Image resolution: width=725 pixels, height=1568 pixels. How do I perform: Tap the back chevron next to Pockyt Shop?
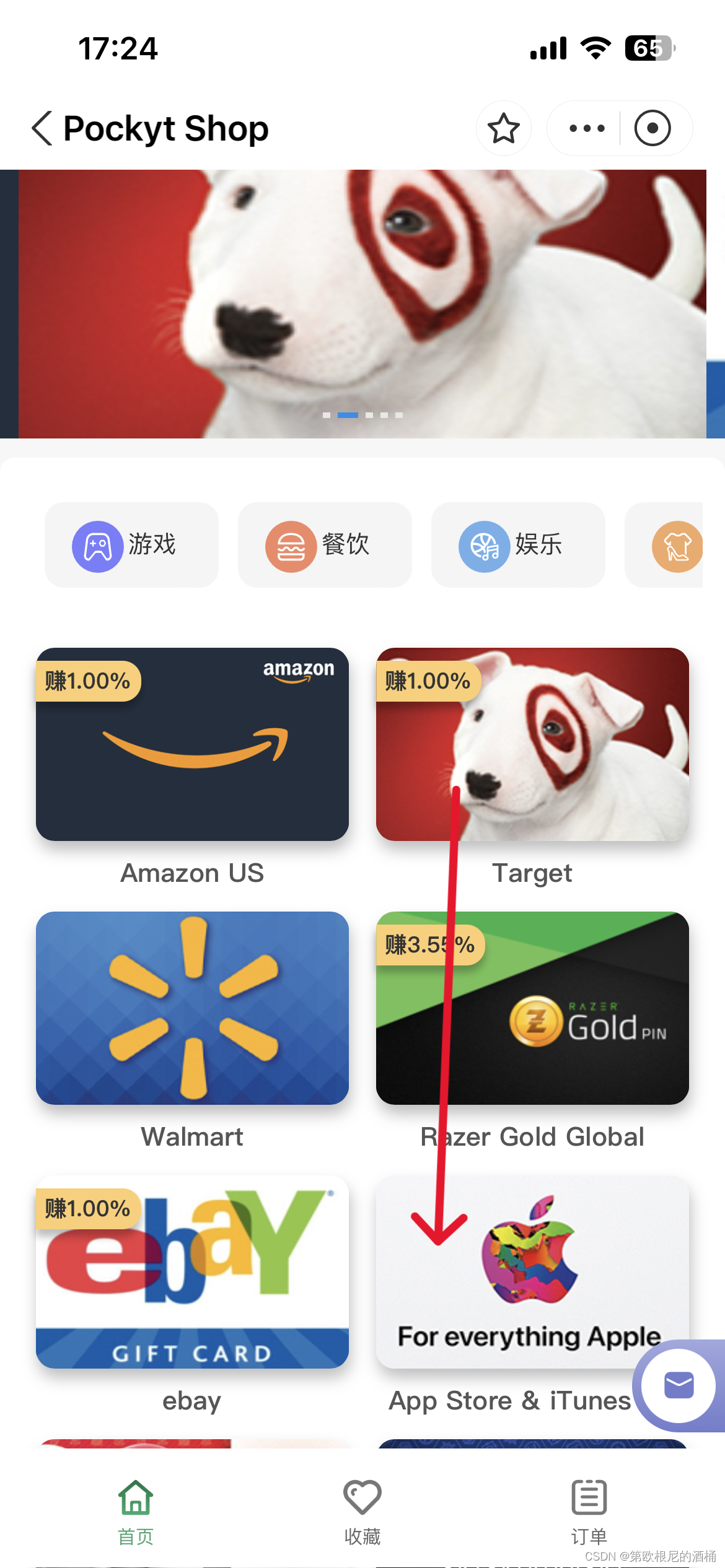tap(41, 128)
